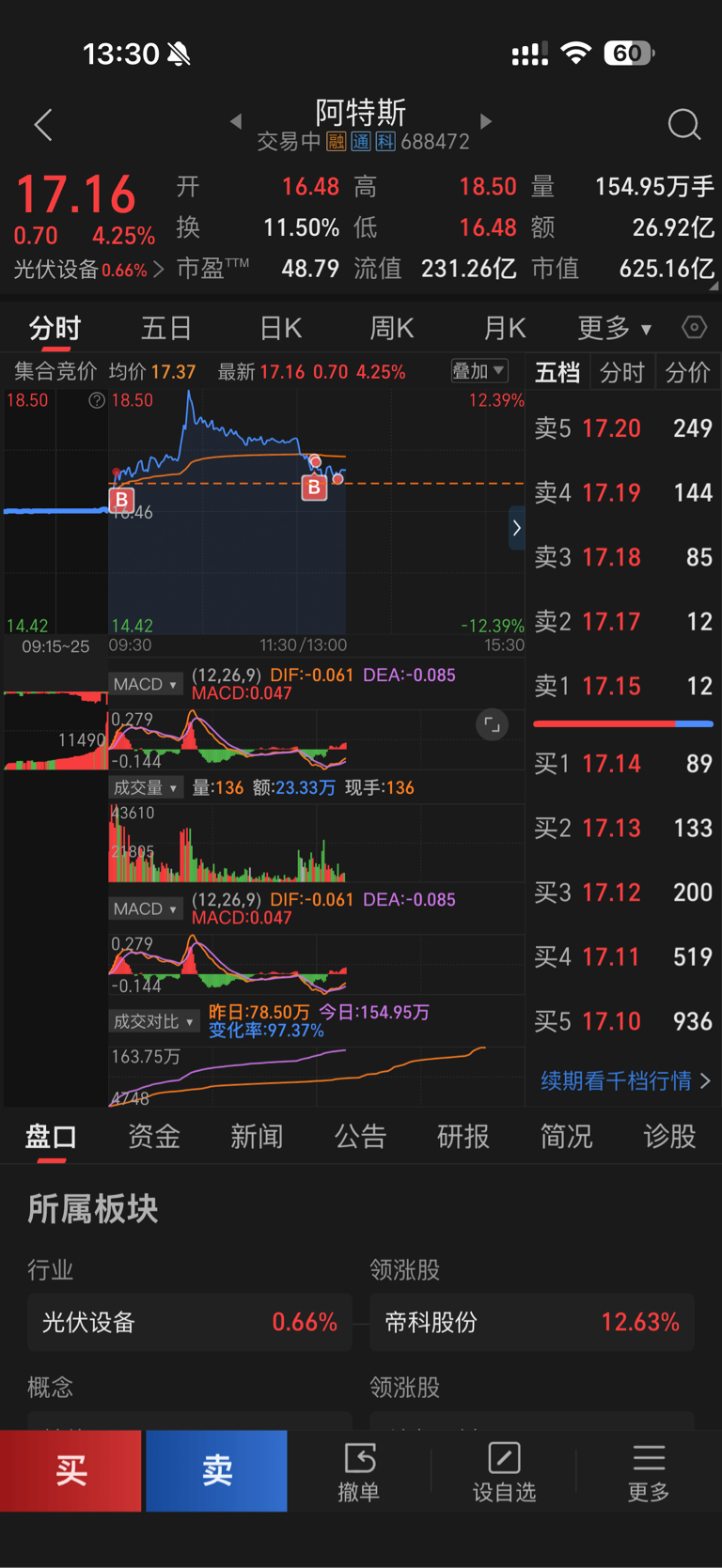
Task: Tap the back arrow to return
Action: [41, 124]
